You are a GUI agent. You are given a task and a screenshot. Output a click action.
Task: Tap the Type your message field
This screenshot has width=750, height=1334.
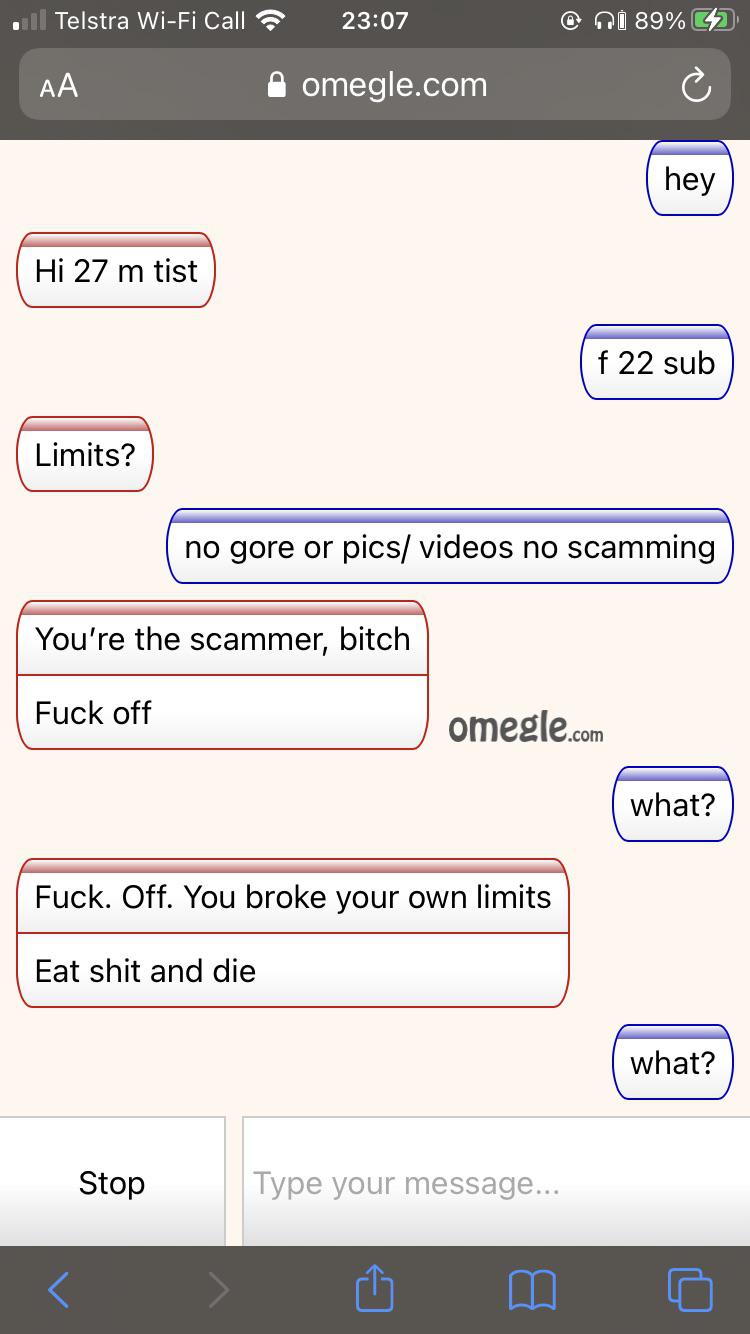pyautogui.click(x=490, y=1183)
